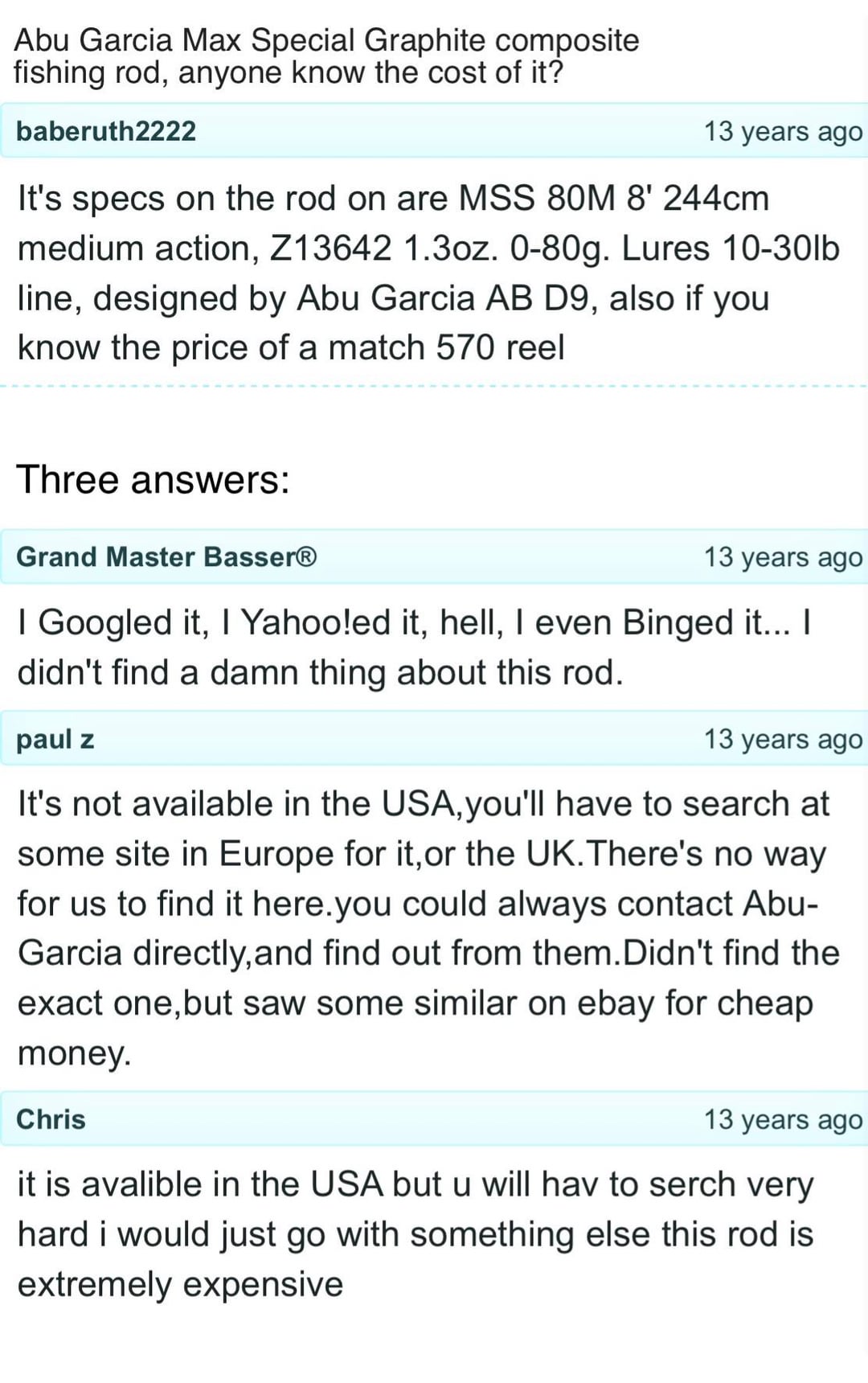Open paul z's profile
868x1383 pixels.
point(55,739)
